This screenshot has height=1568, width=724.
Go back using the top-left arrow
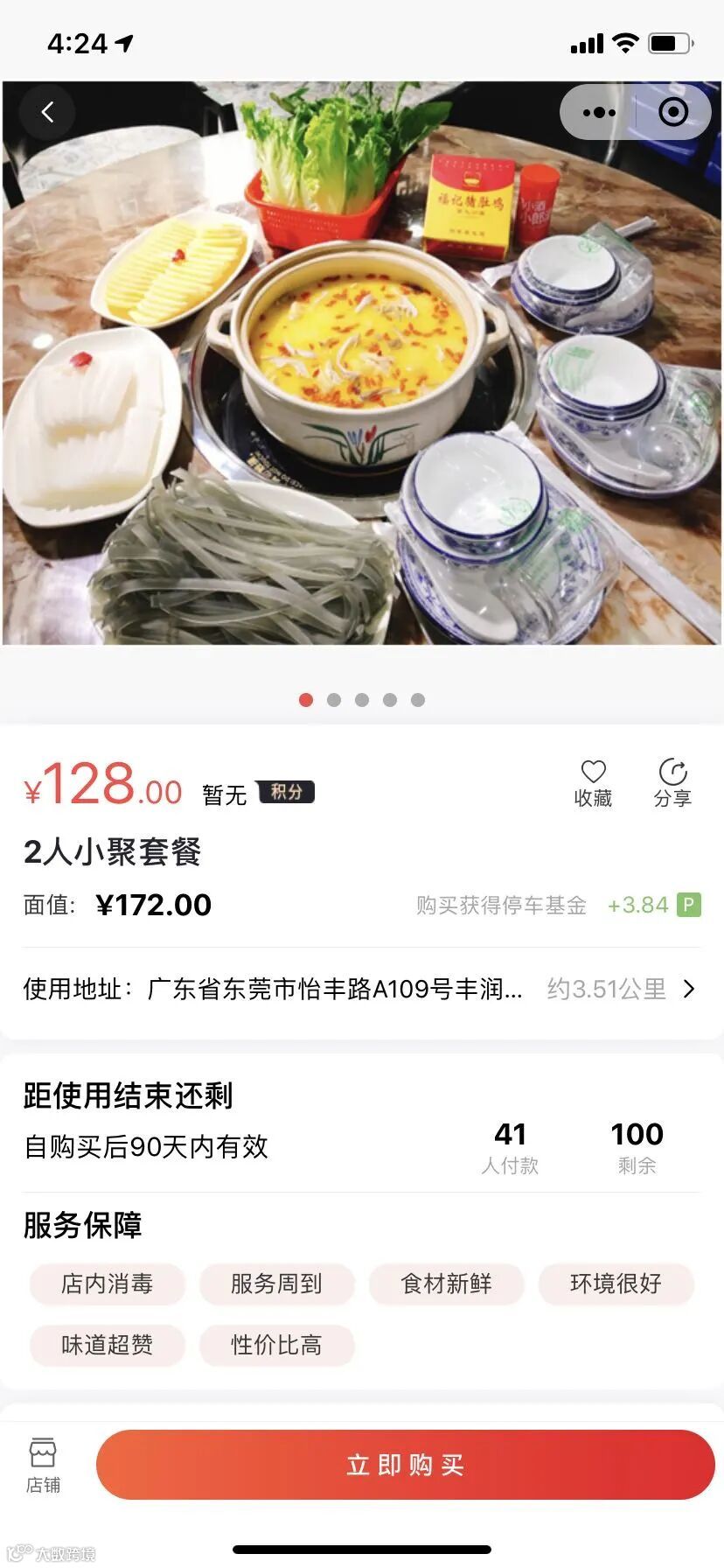(x=48, y=112)
